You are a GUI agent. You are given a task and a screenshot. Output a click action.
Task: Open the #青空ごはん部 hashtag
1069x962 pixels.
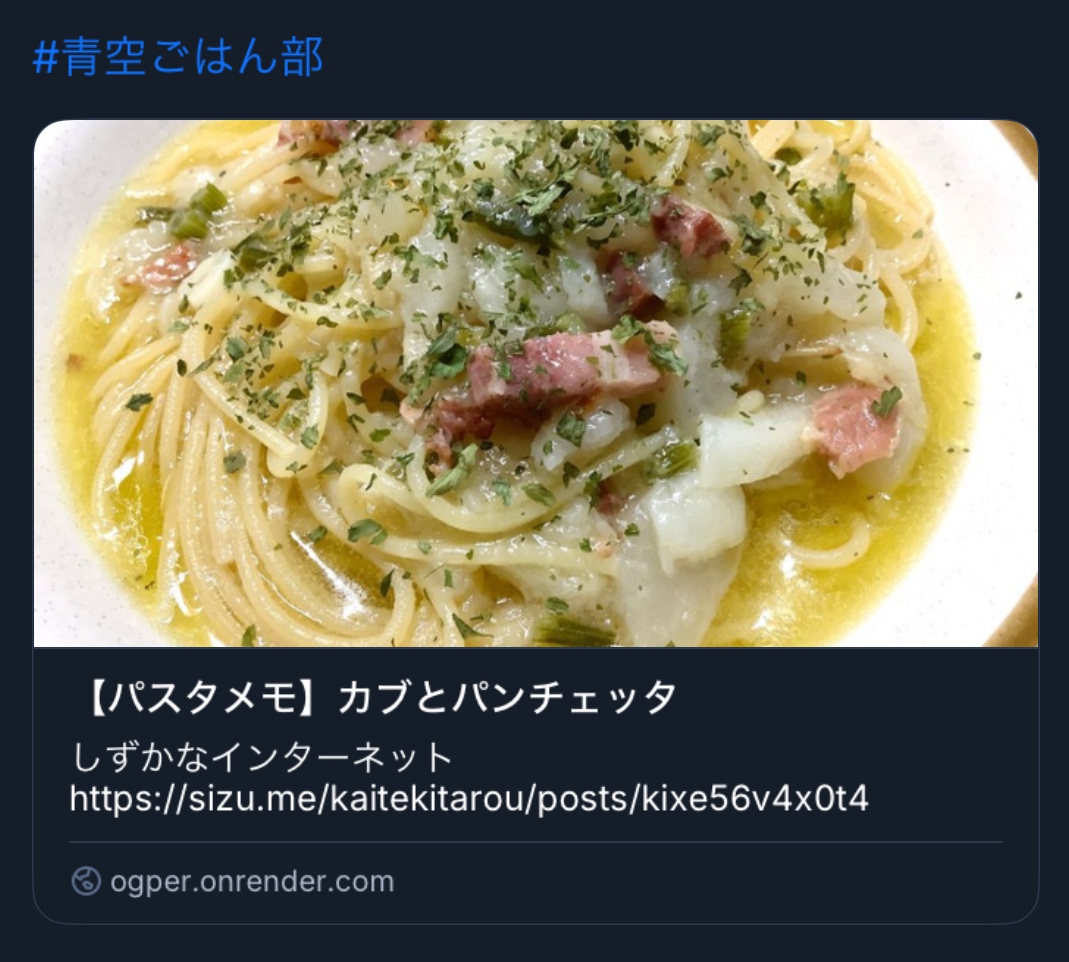click(x=178, y=58)
